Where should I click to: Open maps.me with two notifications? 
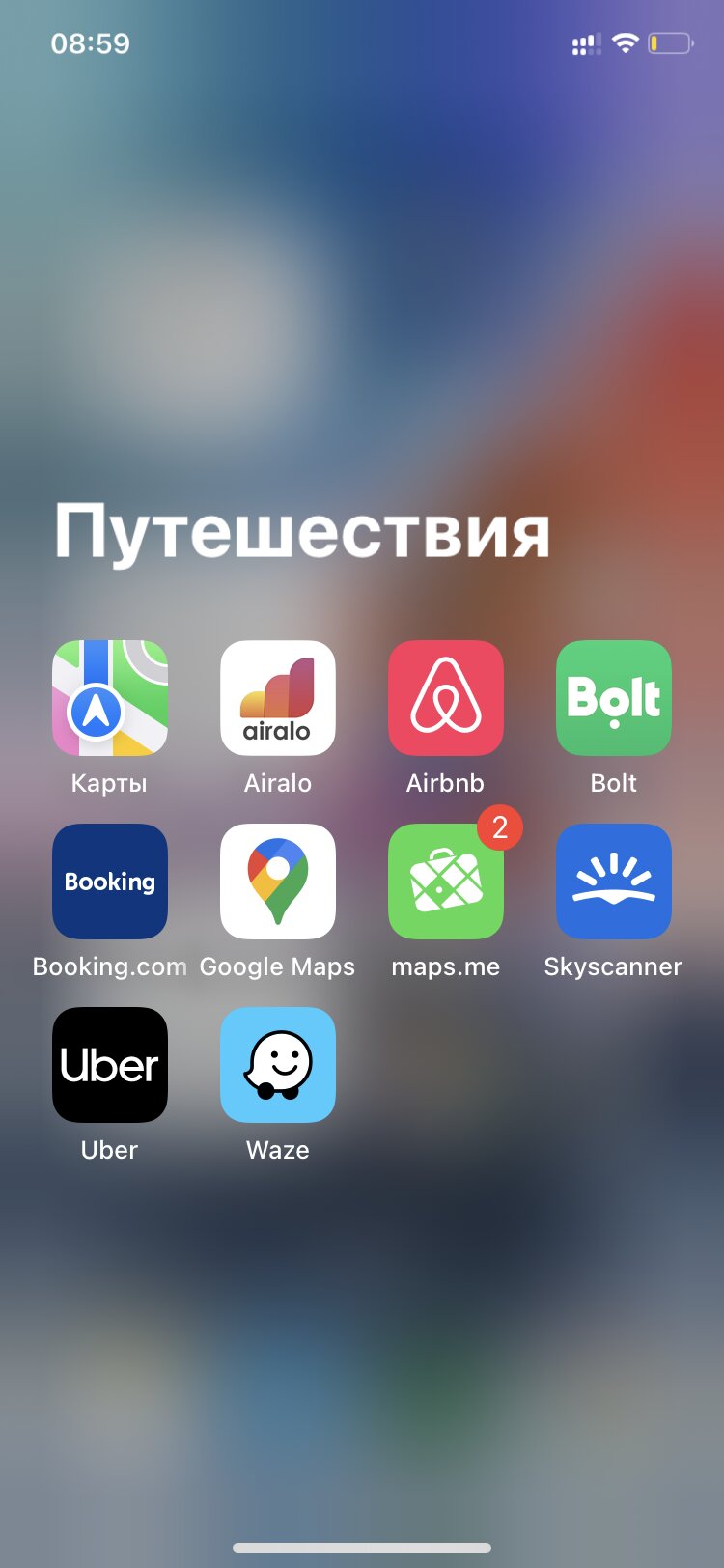(x=446, y=882)
